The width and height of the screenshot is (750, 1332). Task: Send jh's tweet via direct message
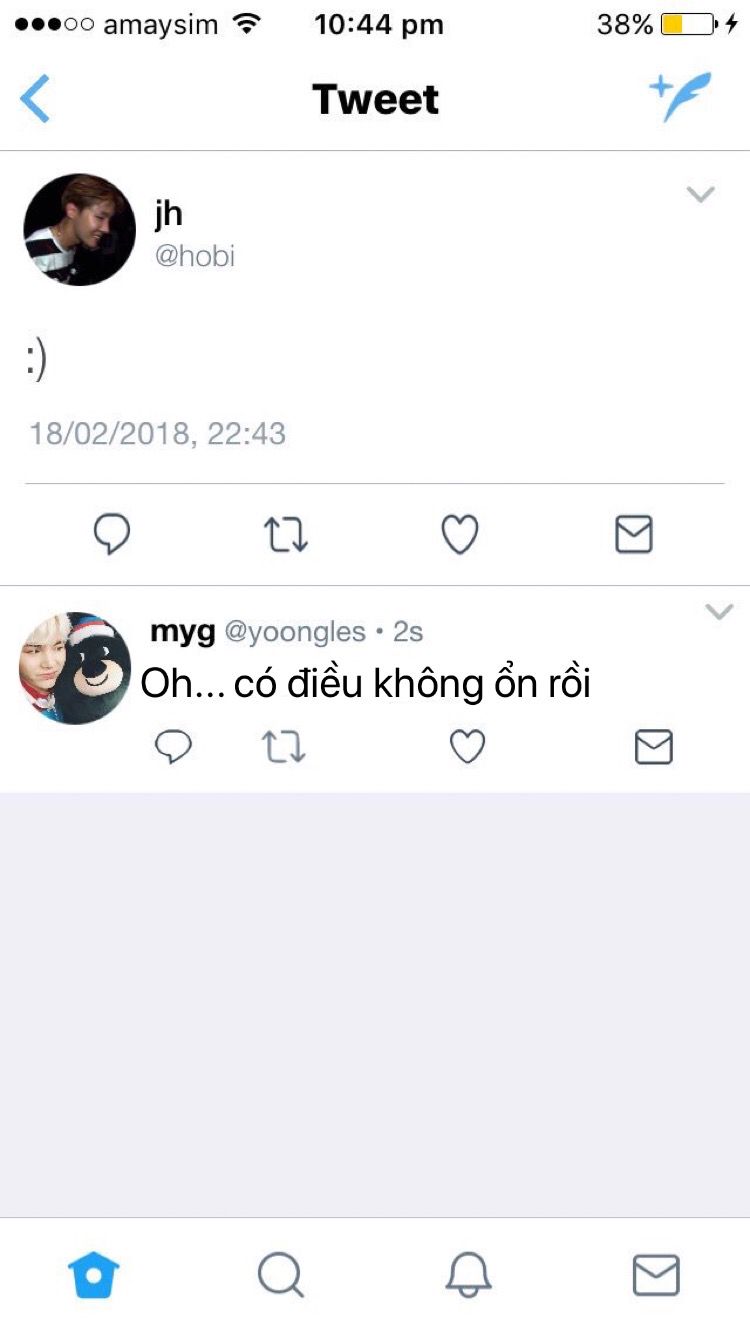pos(634,535)
